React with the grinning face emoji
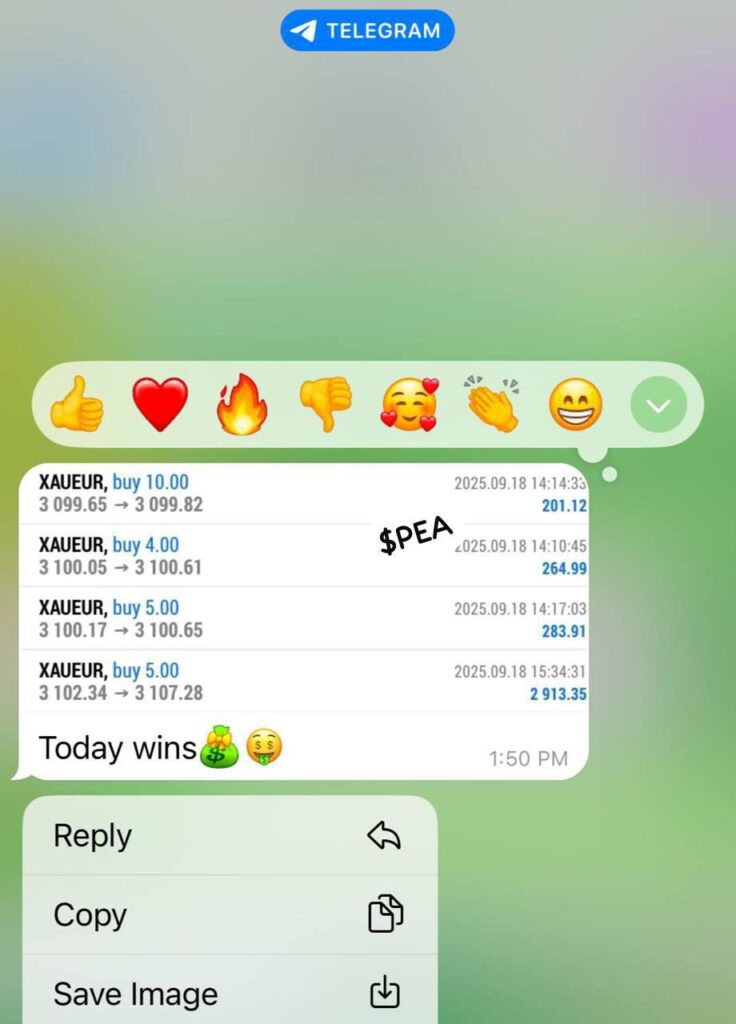This screenshot has width=736, height=1024. pyautogui.click(x=576, y=404)
